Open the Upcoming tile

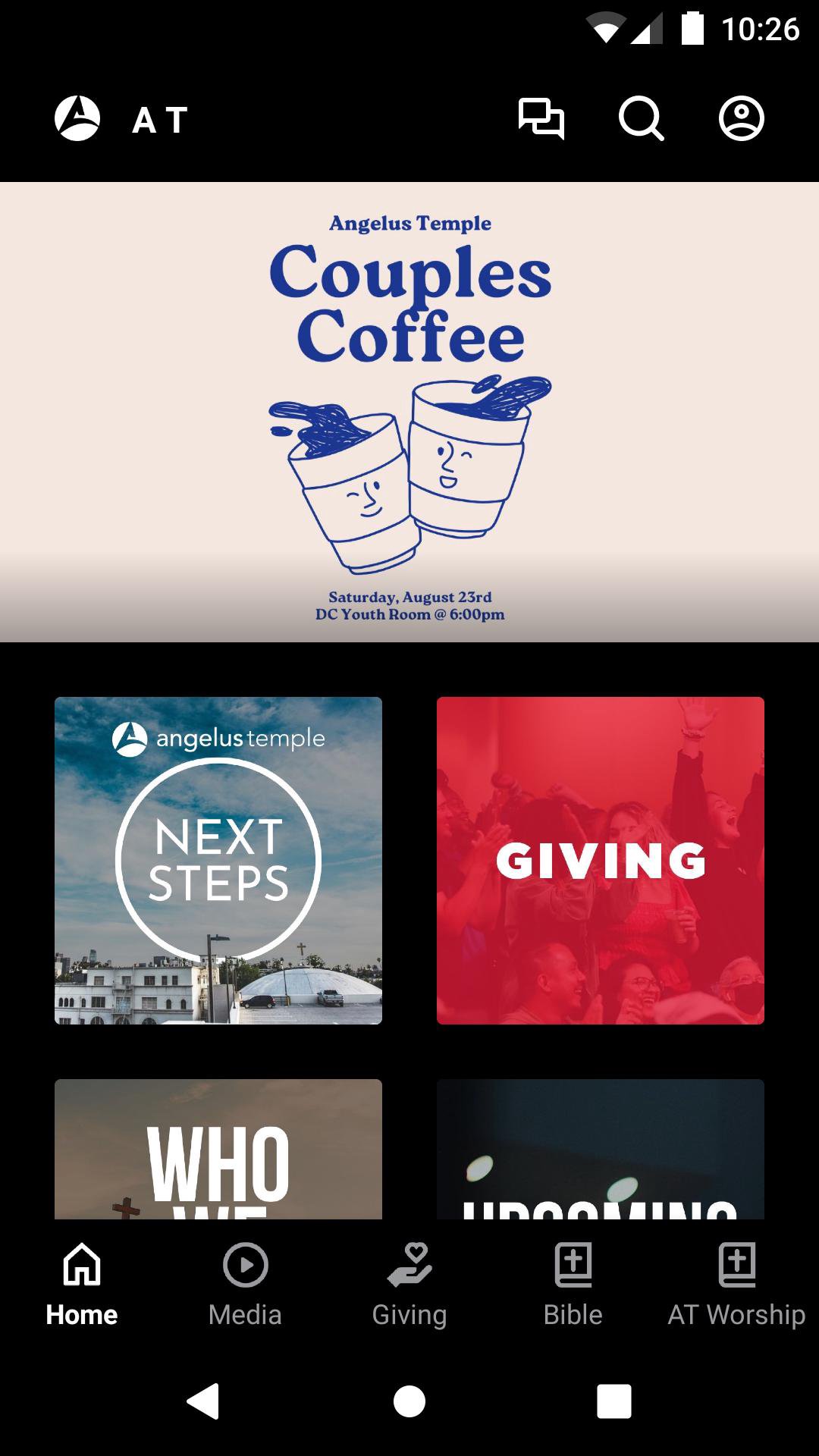coord(601,1149)
